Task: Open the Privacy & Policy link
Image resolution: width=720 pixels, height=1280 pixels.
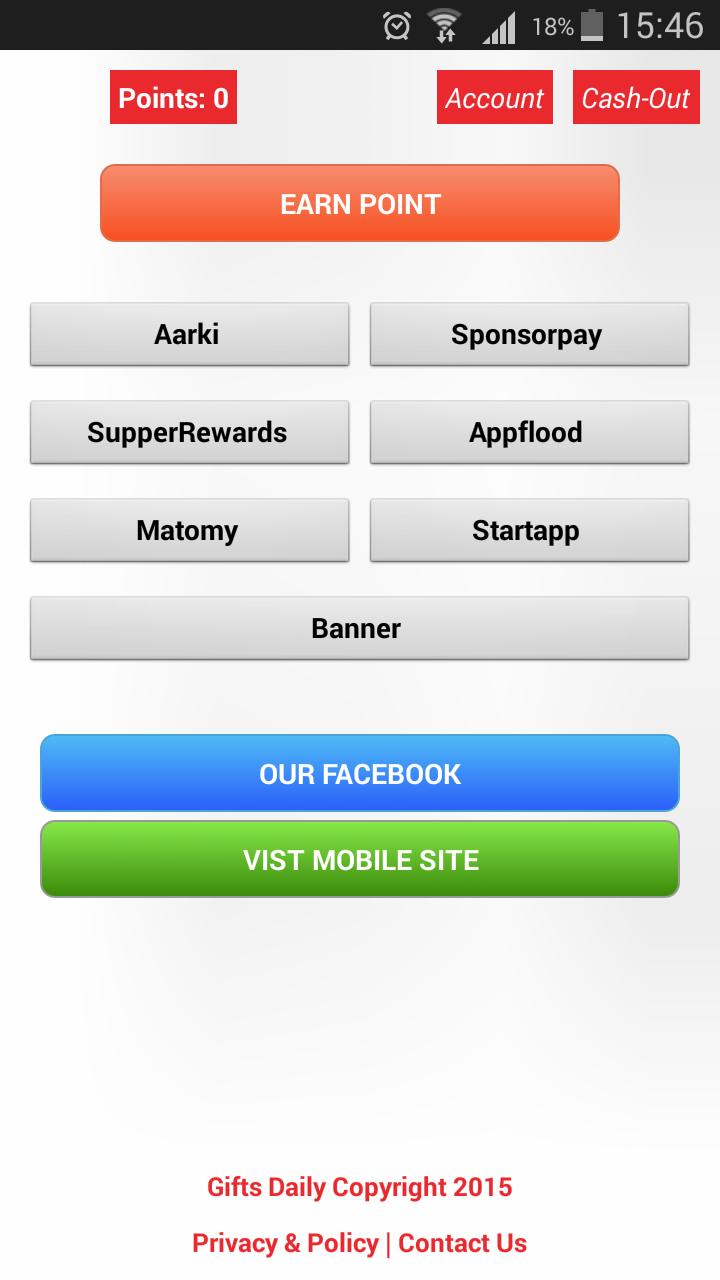Action: coord(285,1243)
